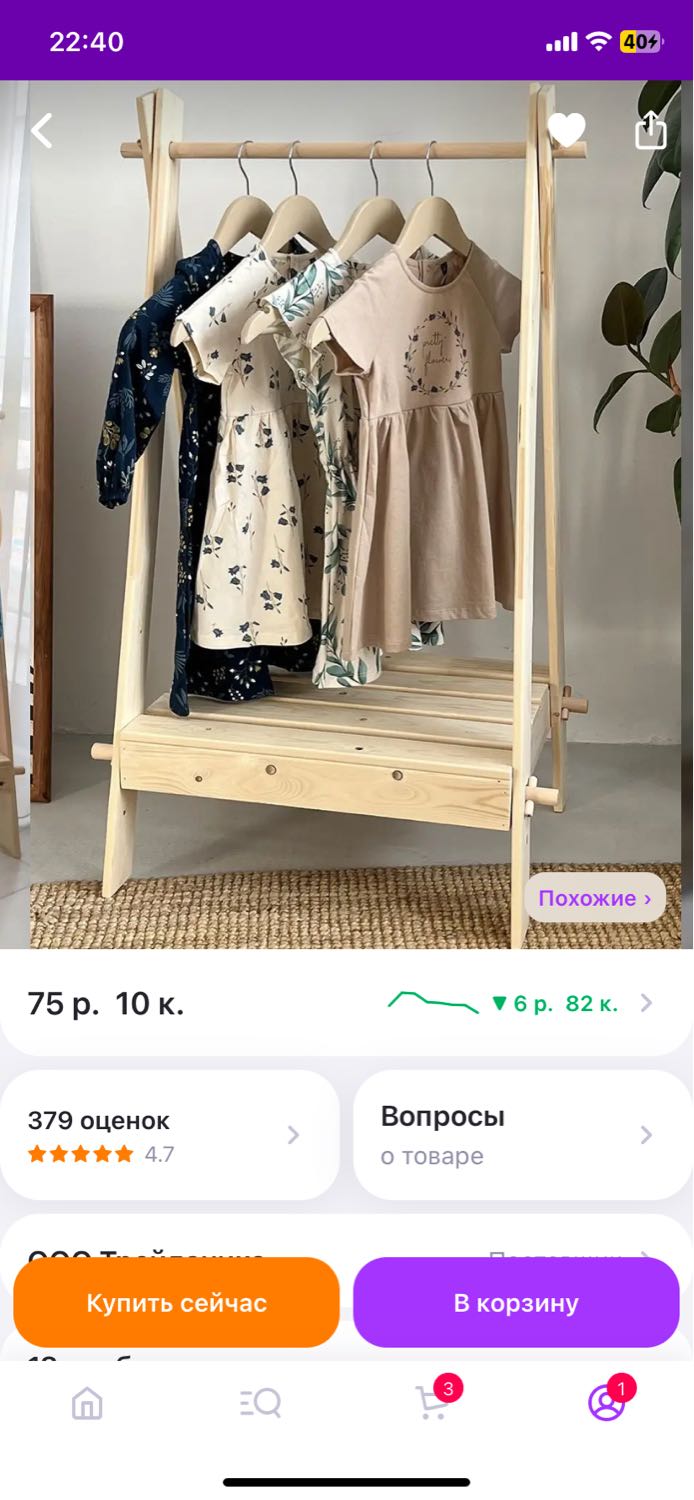Viewport: 694px width, 1500px height.
Task: Open the catalog search tab
Action: pos(261,1403)
